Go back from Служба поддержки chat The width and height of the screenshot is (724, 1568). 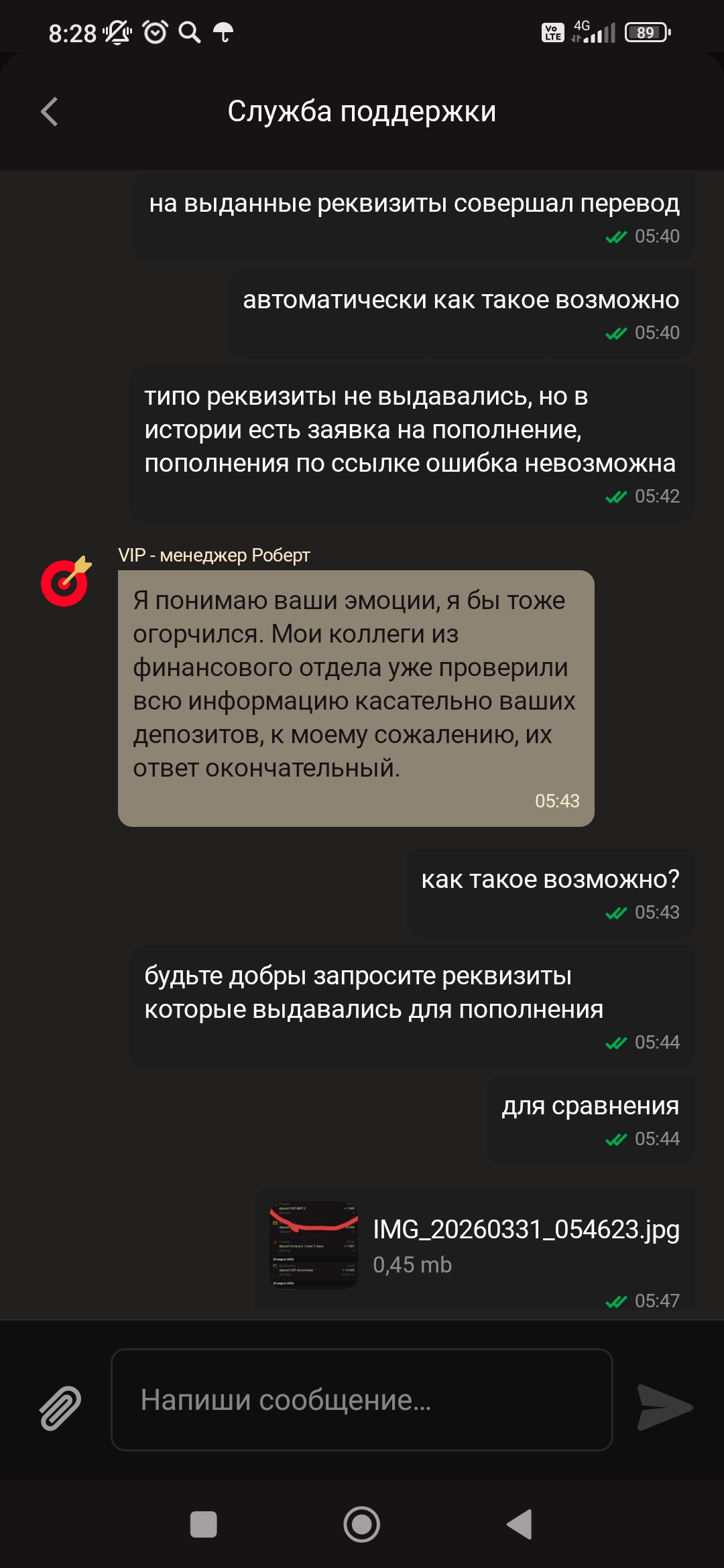click(x=50, y=112)
